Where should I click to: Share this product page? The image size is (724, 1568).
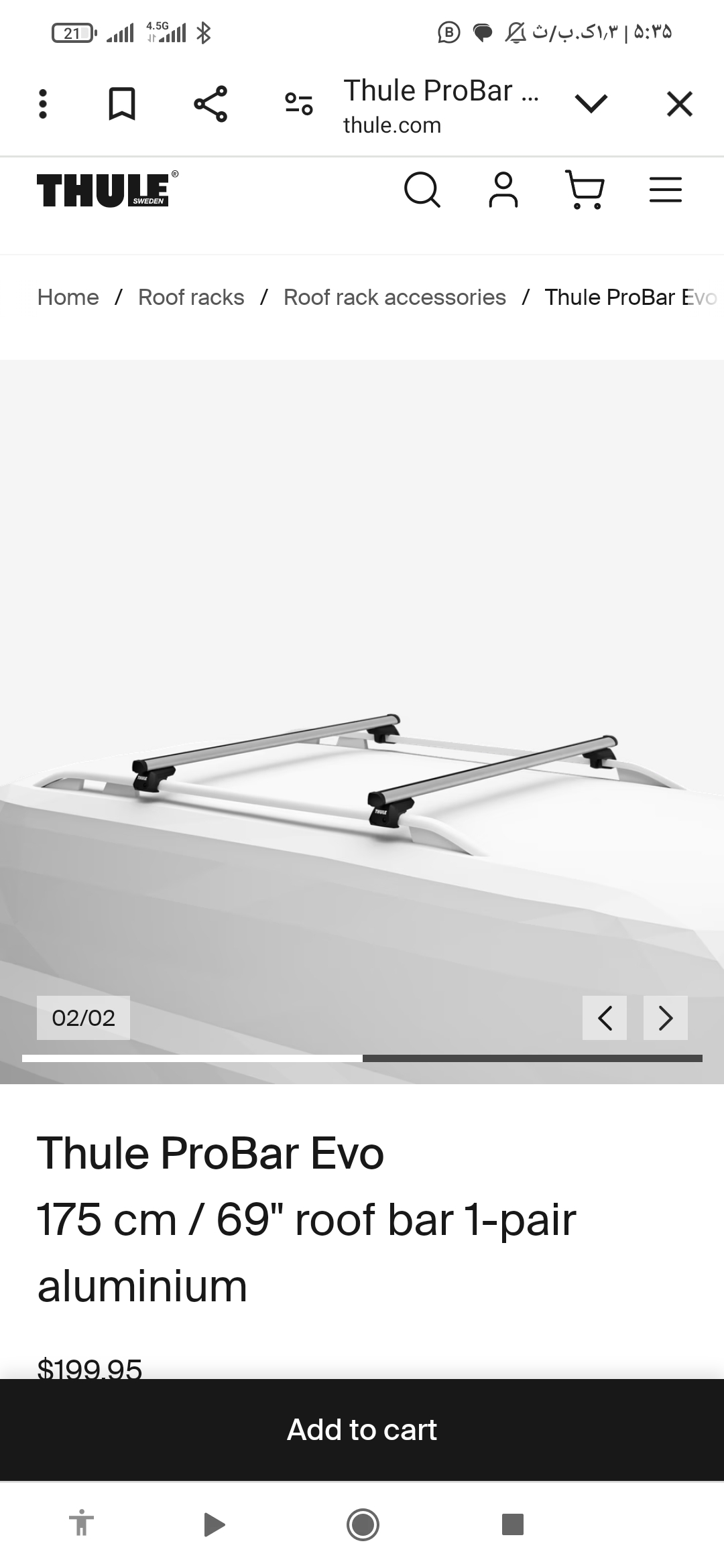pos(210,104)
